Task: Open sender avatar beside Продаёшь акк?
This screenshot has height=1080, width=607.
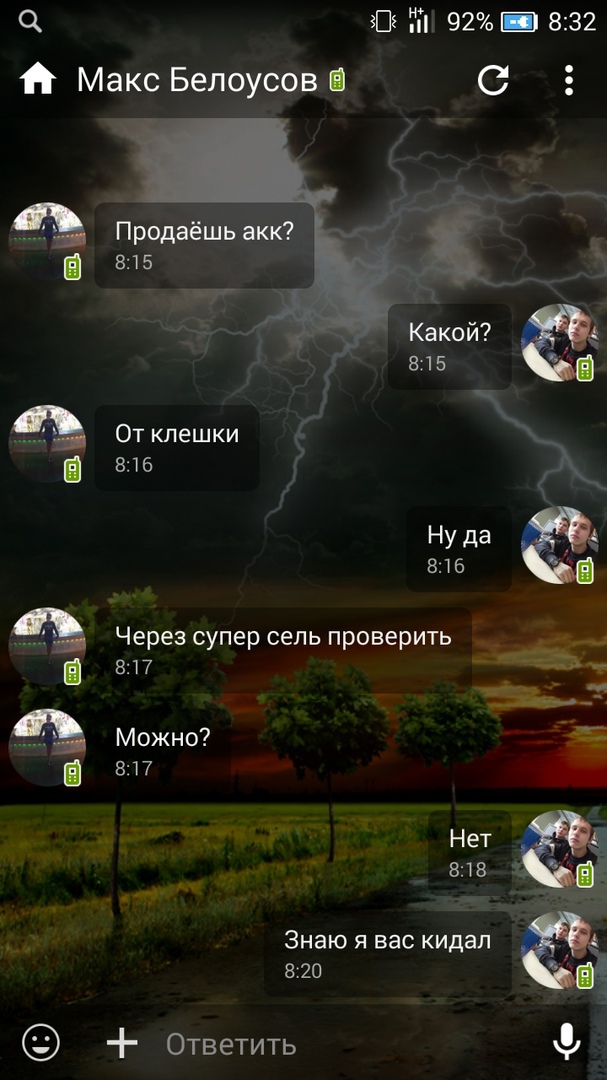Action: coord(47,241)
